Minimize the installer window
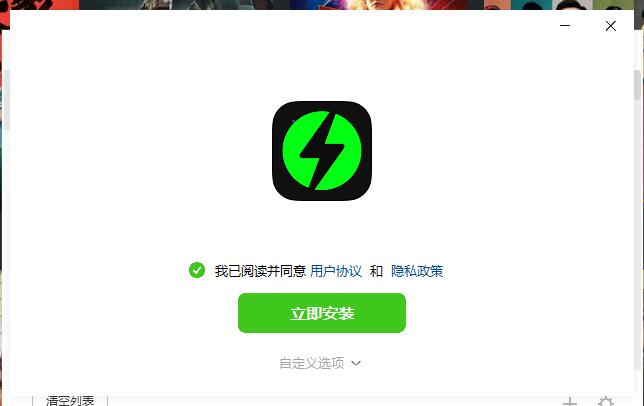This screenshot has width=644, height=406. pyautogui.click(x=567, y=26)
